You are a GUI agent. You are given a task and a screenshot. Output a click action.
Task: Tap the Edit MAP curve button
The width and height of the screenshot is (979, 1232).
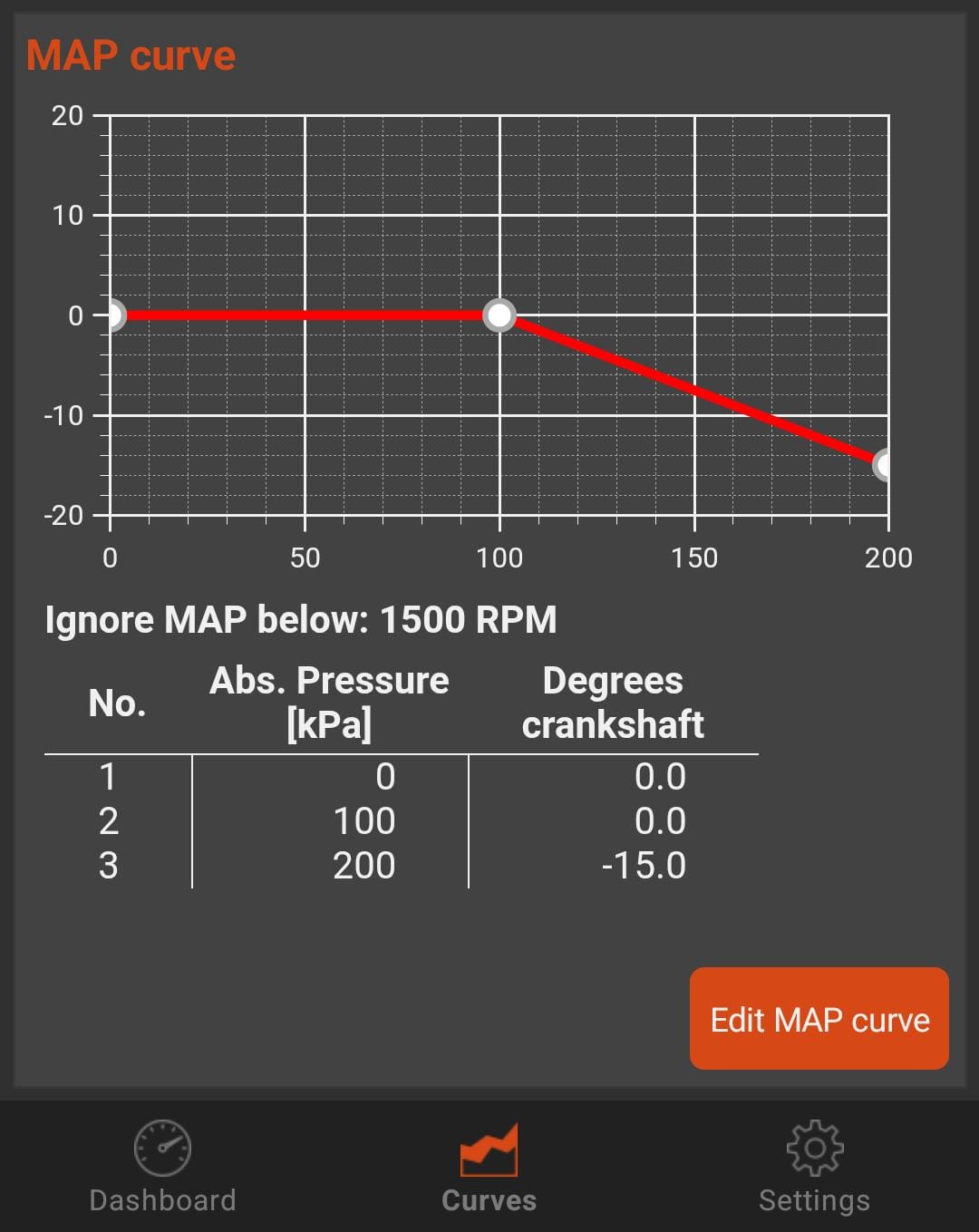pos(819,1018)
